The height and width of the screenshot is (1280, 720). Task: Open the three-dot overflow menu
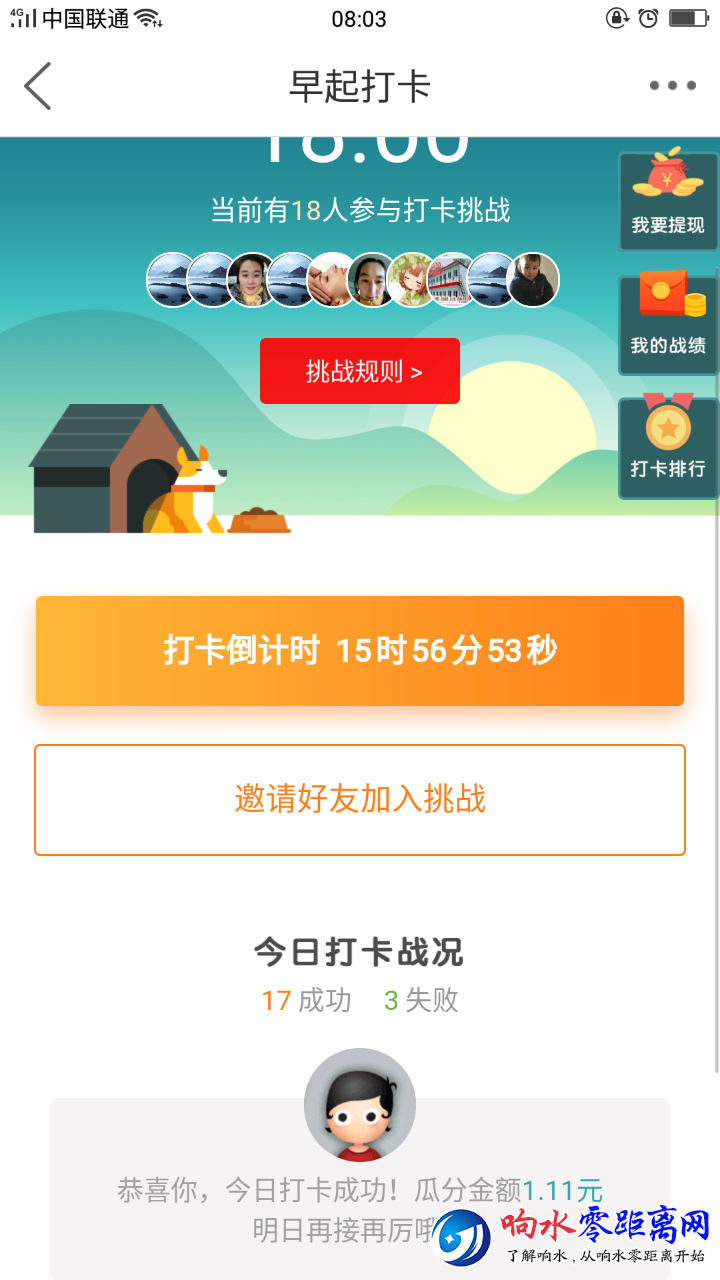(672, 86)
